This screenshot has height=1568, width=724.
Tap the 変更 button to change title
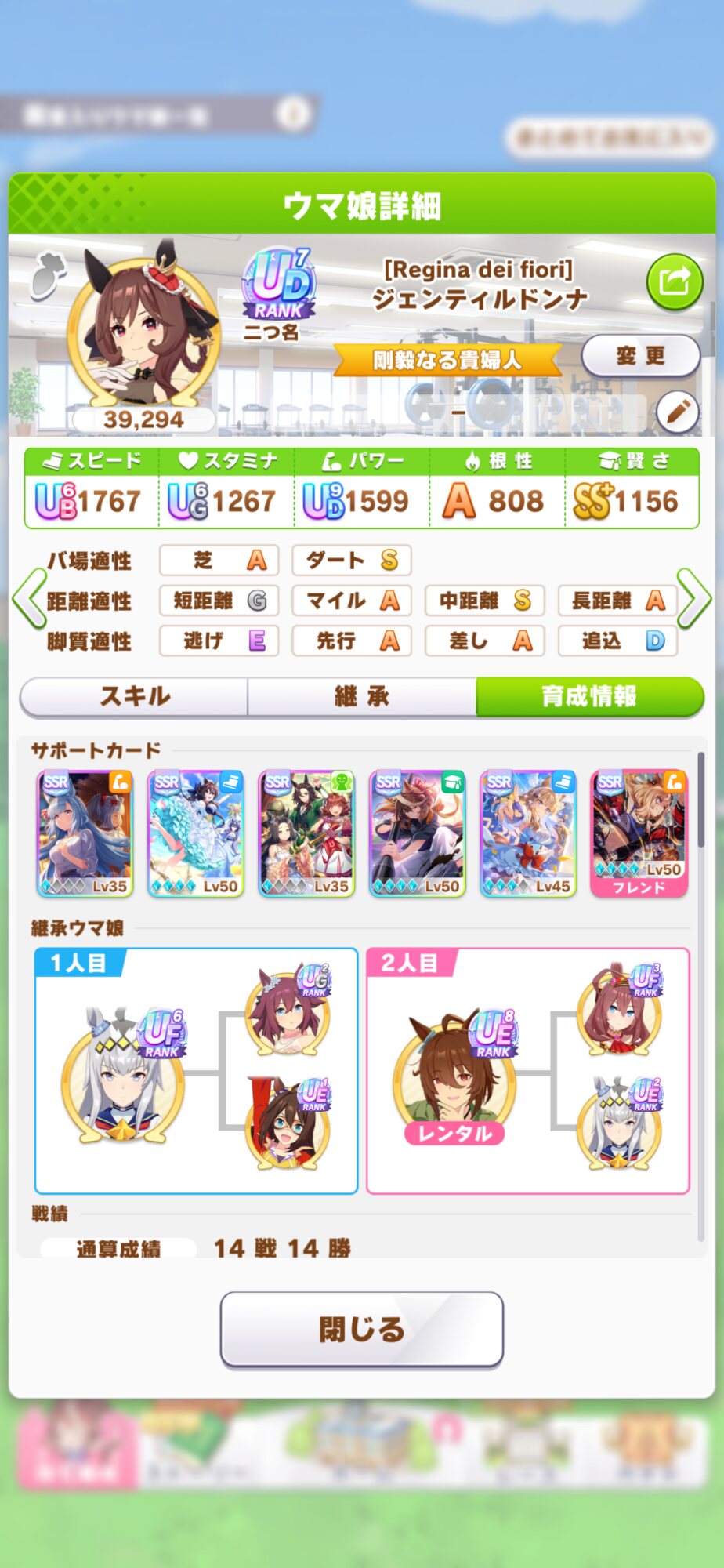coord(640,356)
